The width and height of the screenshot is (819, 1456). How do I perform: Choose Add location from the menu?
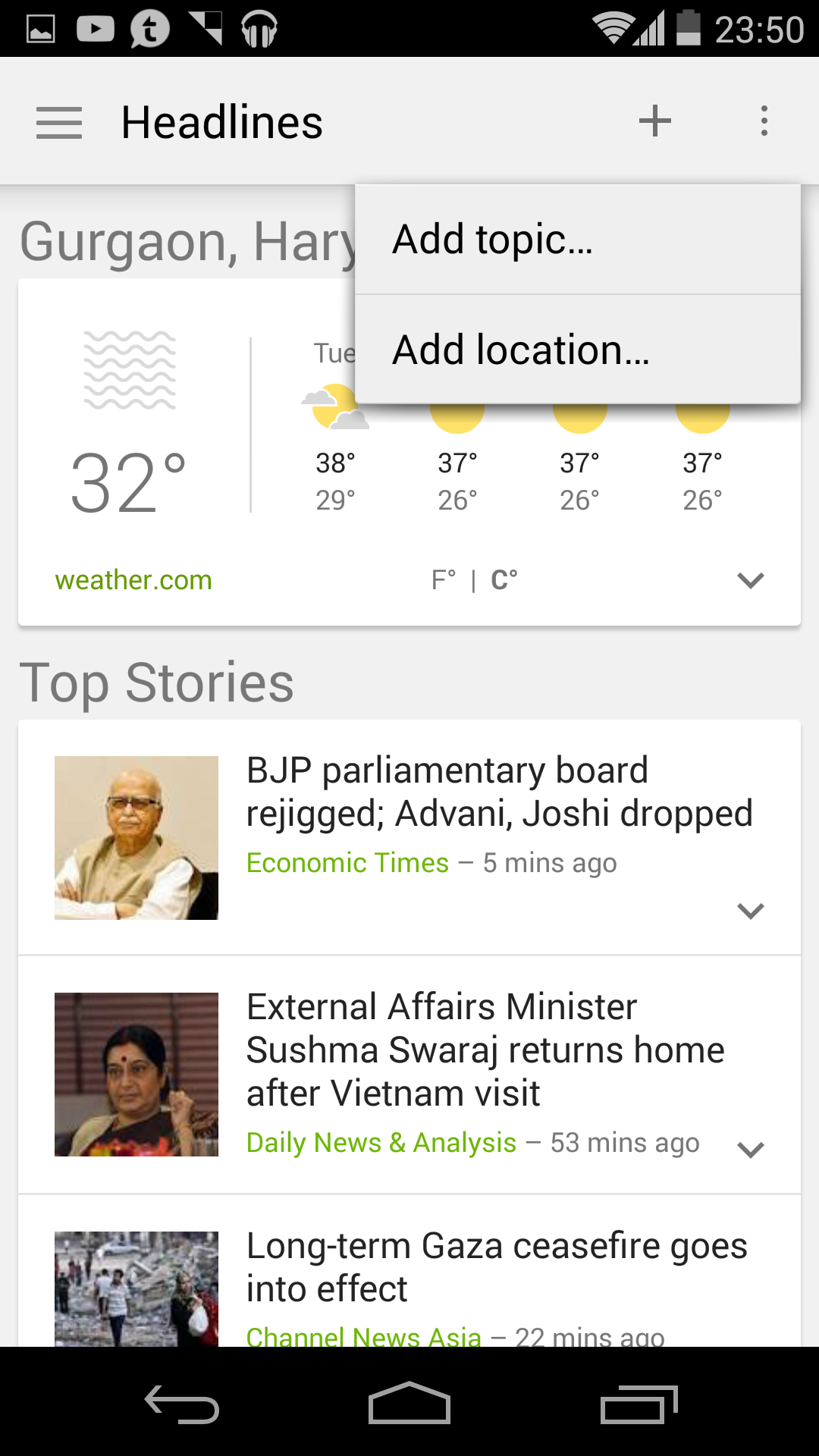click(576, 350)
